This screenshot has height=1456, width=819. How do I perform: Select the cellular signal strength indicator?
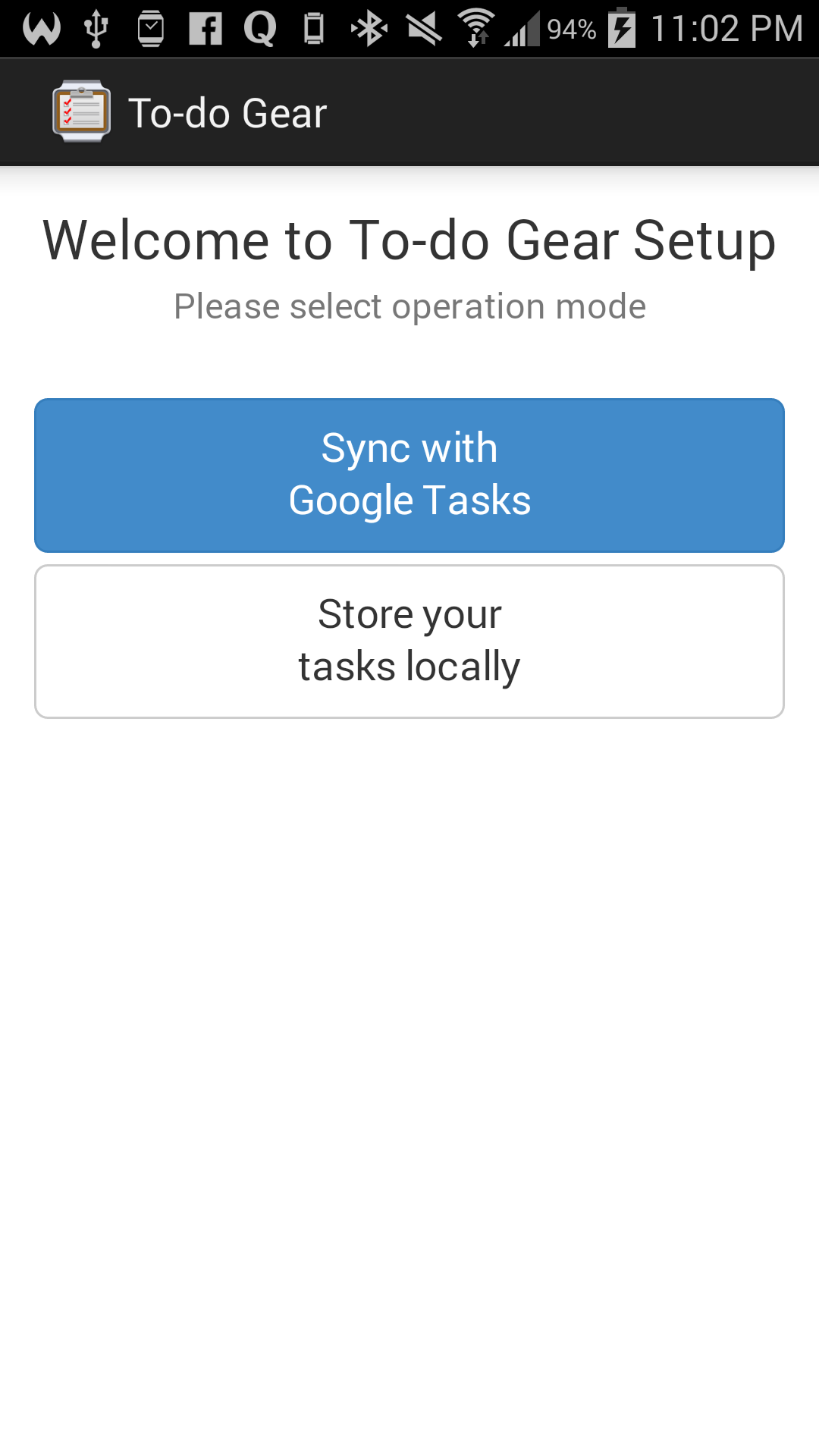(522, 29)
